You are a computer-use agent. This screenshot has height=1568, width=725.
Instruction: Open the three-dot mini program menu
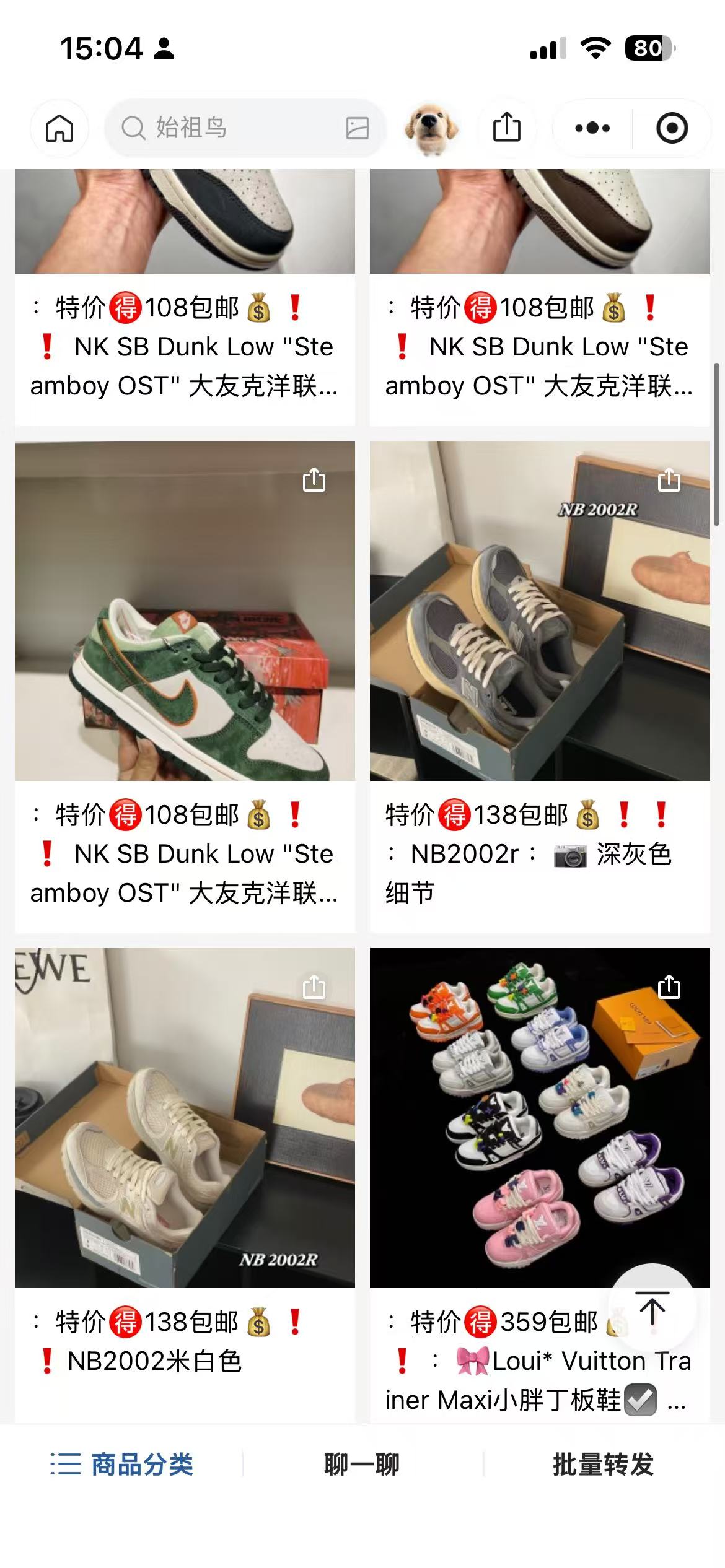point(592,128)
